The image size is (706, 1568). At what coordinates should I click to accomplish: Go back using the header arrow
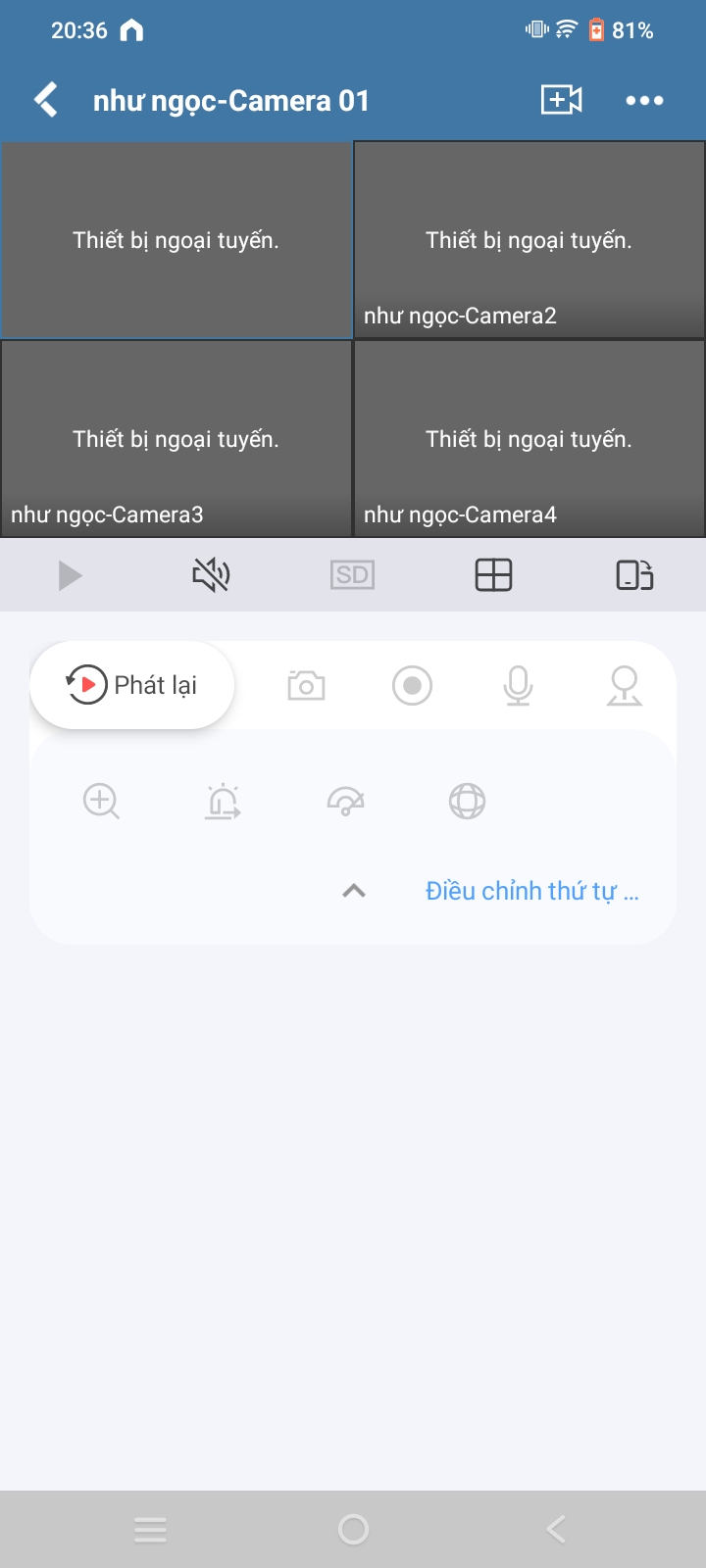coord(46,100)
